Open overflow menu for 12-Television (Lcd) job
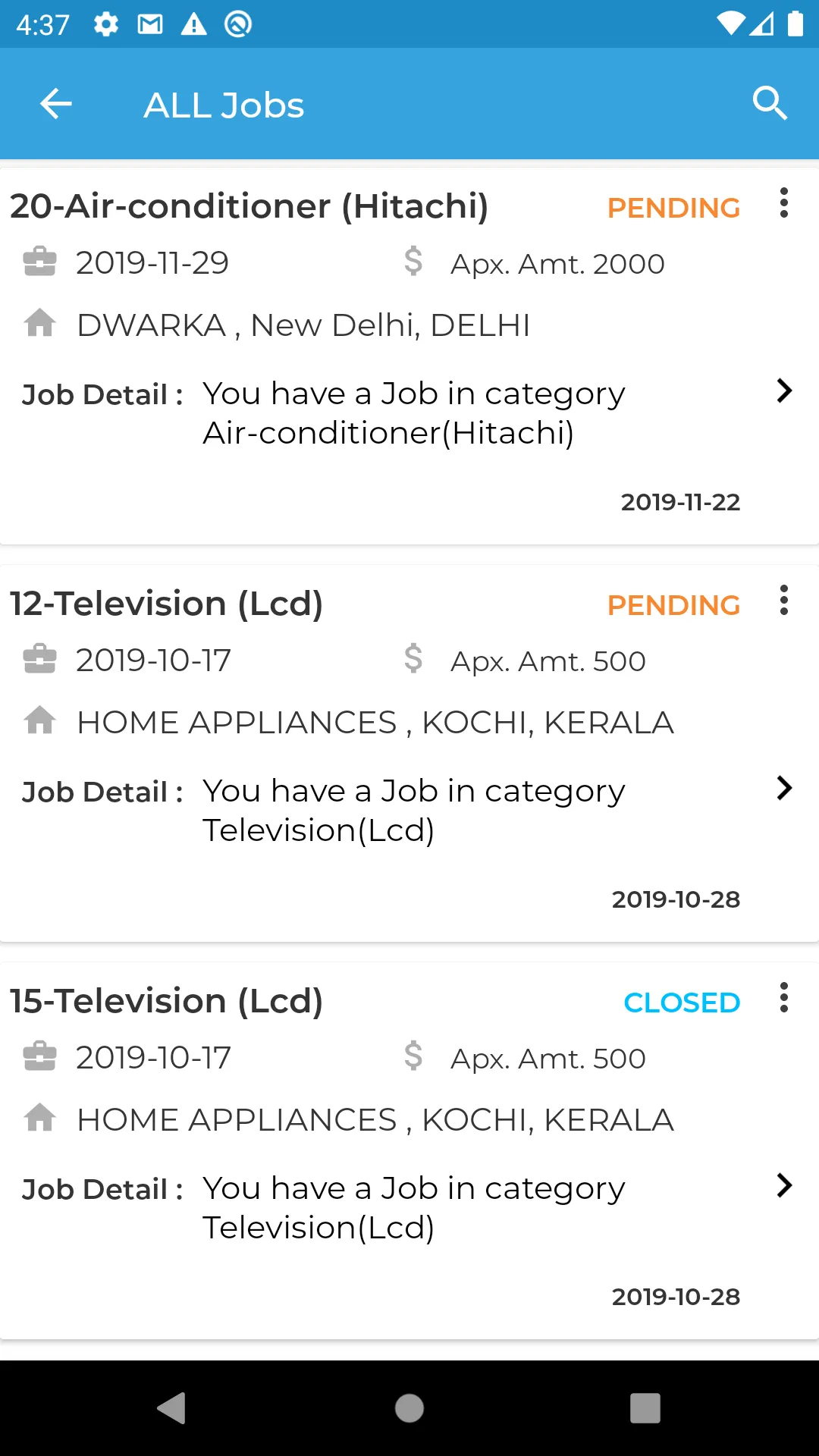 784,601
